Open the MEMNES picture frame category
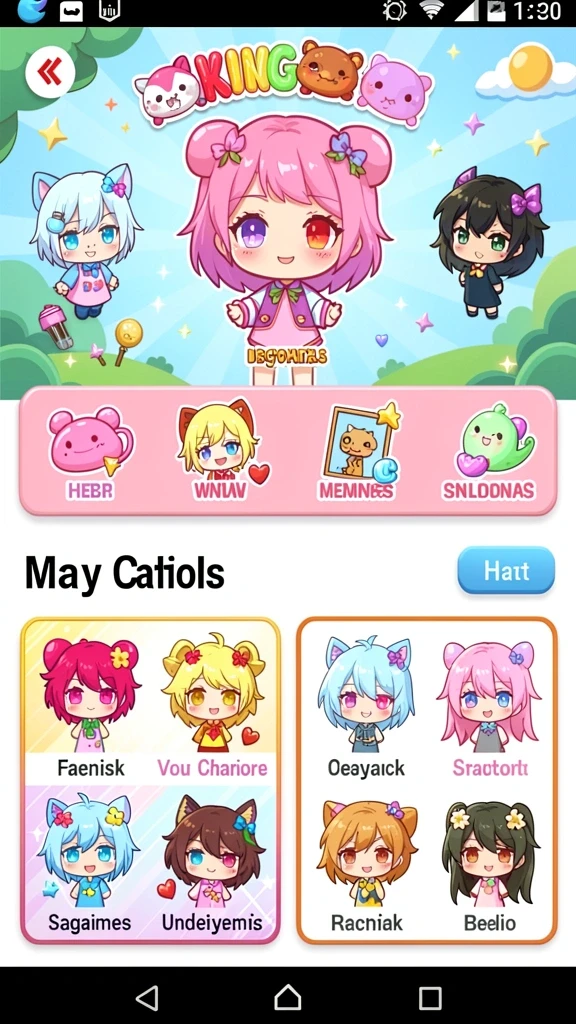The height and width of the screenshot is (1024, 576). (357, 452)
